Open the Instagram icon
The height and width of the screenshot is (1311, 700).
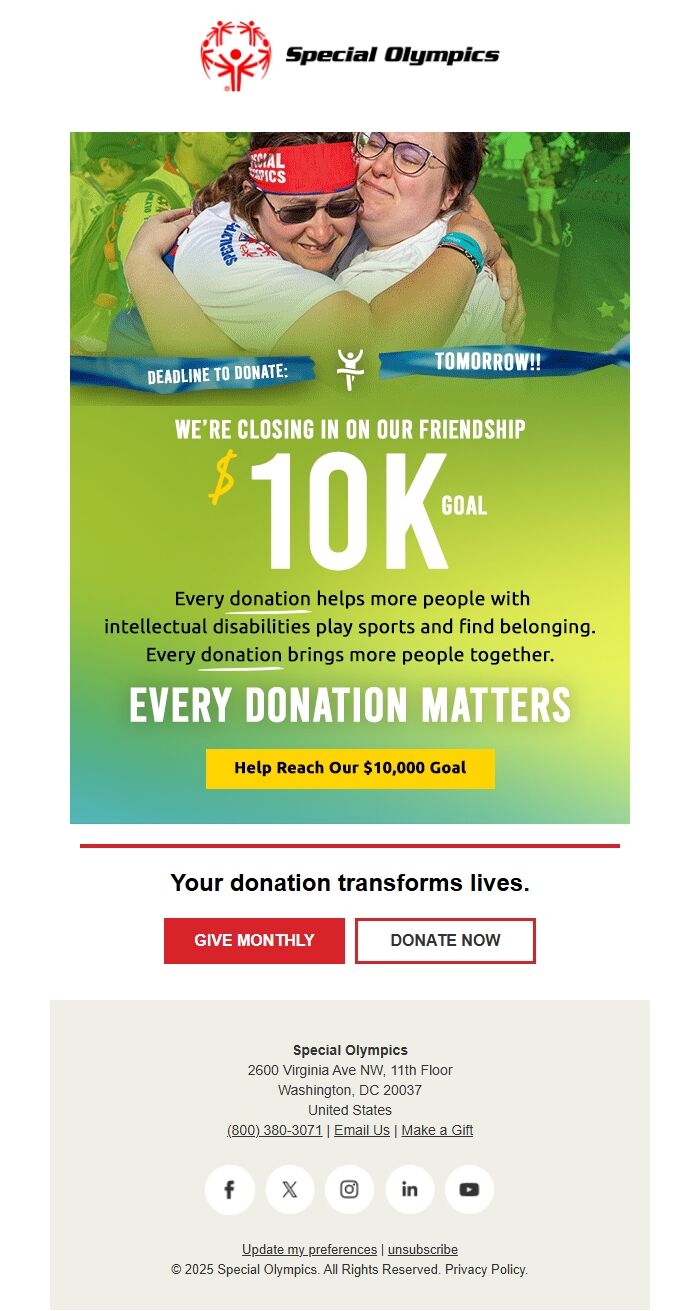pos(349,1189)
